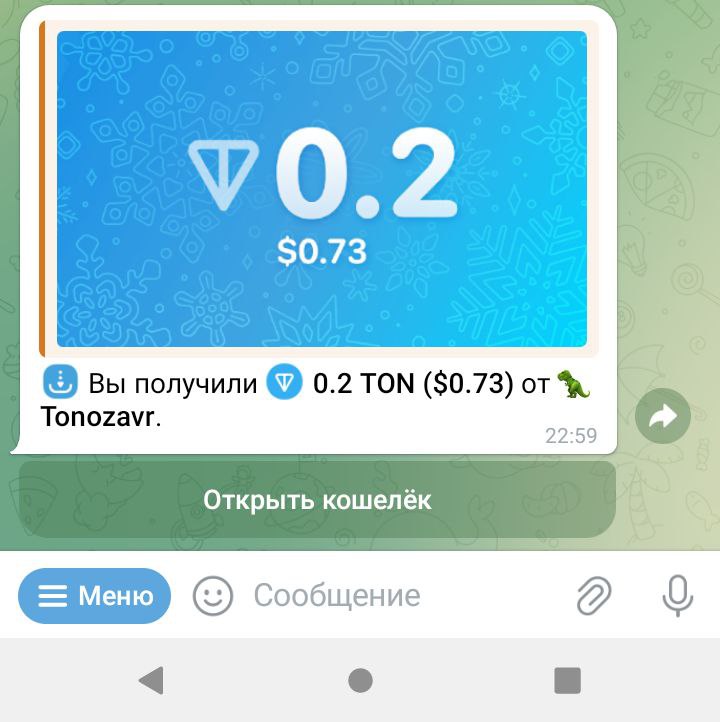Open the emoji and sticker picker
720x722 pixels.
212,596
